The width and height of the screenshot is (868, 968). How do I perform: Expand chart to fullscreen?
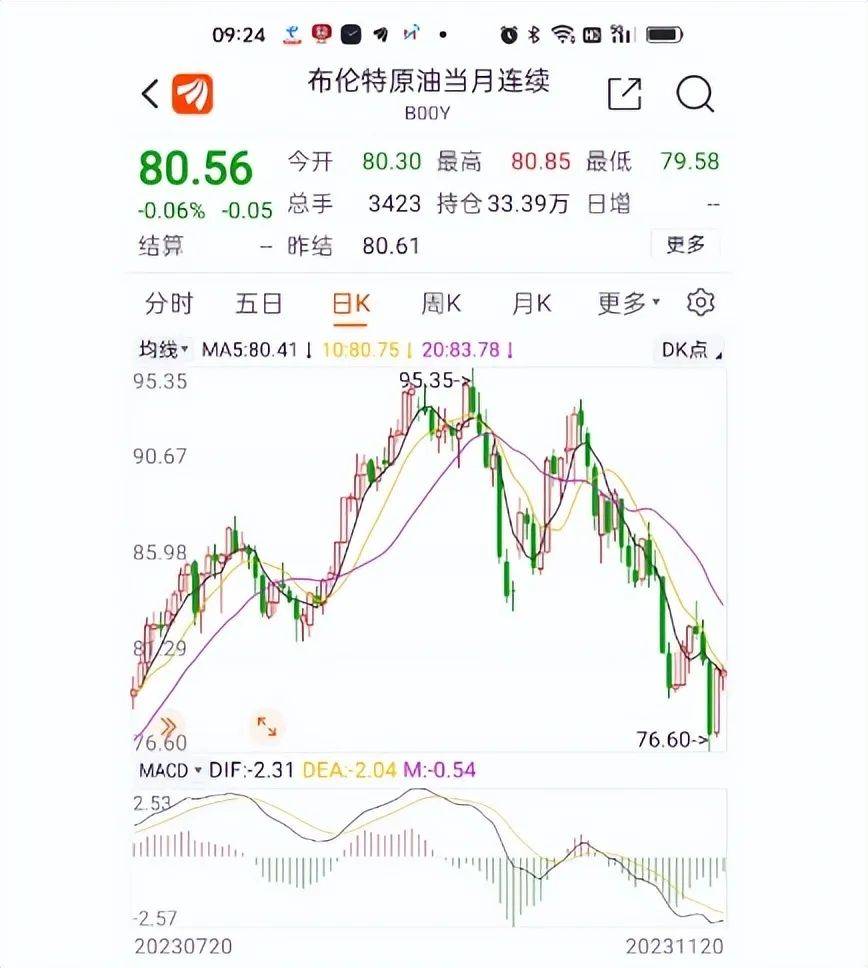point(267,726)
